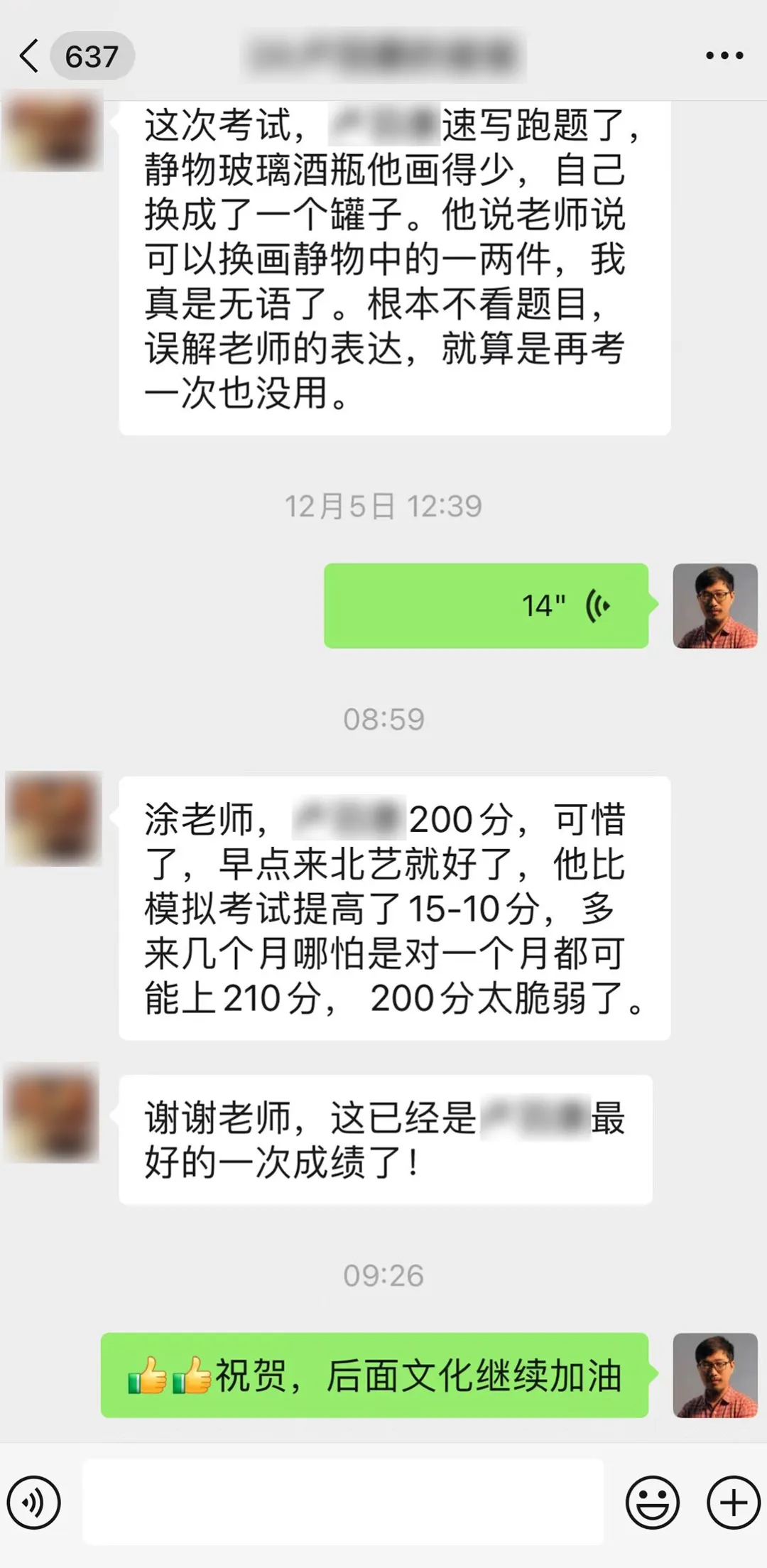The height and width of the screenshot is (1568, 767).
Task: Play the 14-second voice message
Action: (x=486, y=606)
